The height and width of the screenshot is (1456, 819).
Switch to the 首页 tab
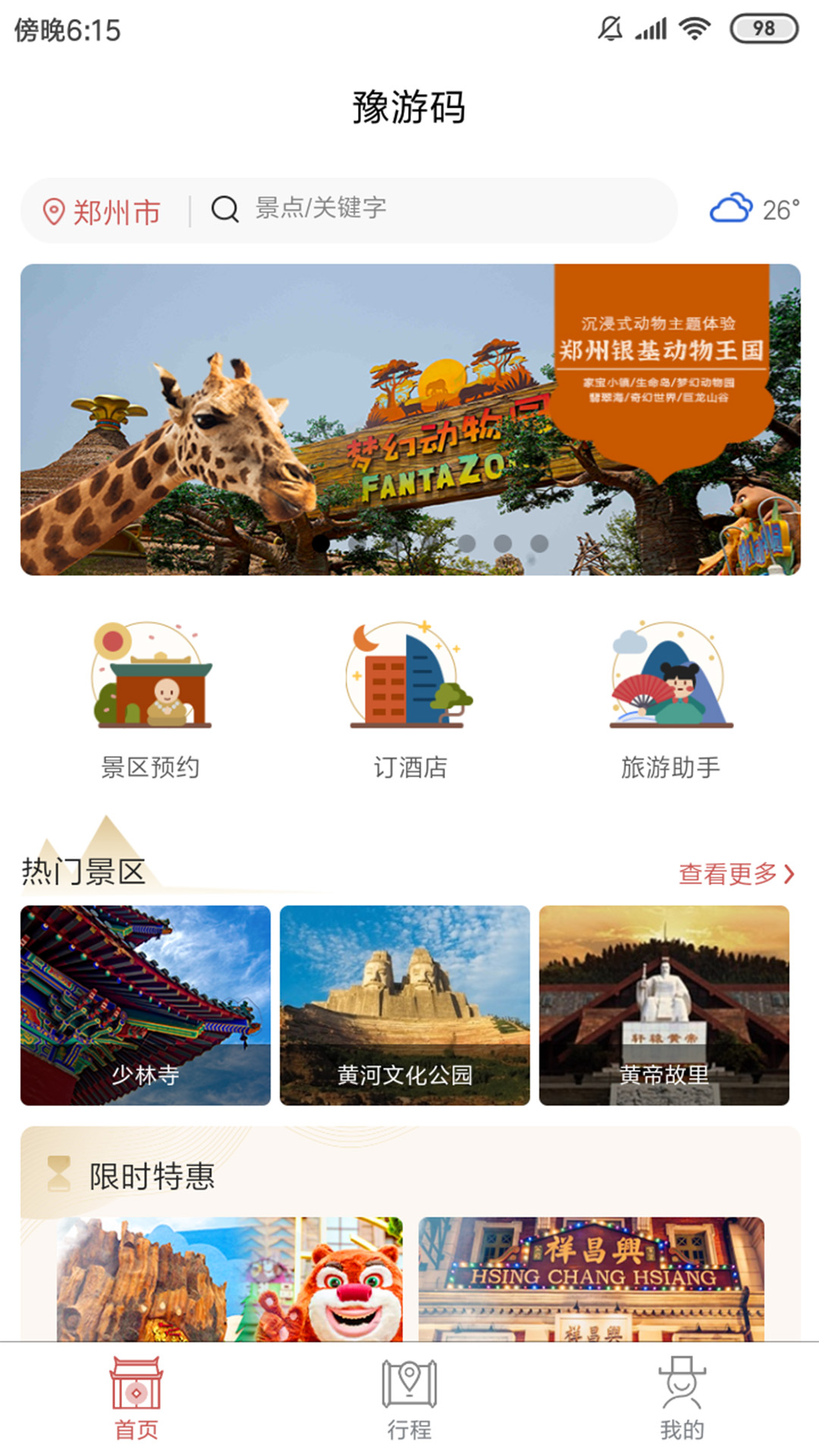(x=136, y=1398)
